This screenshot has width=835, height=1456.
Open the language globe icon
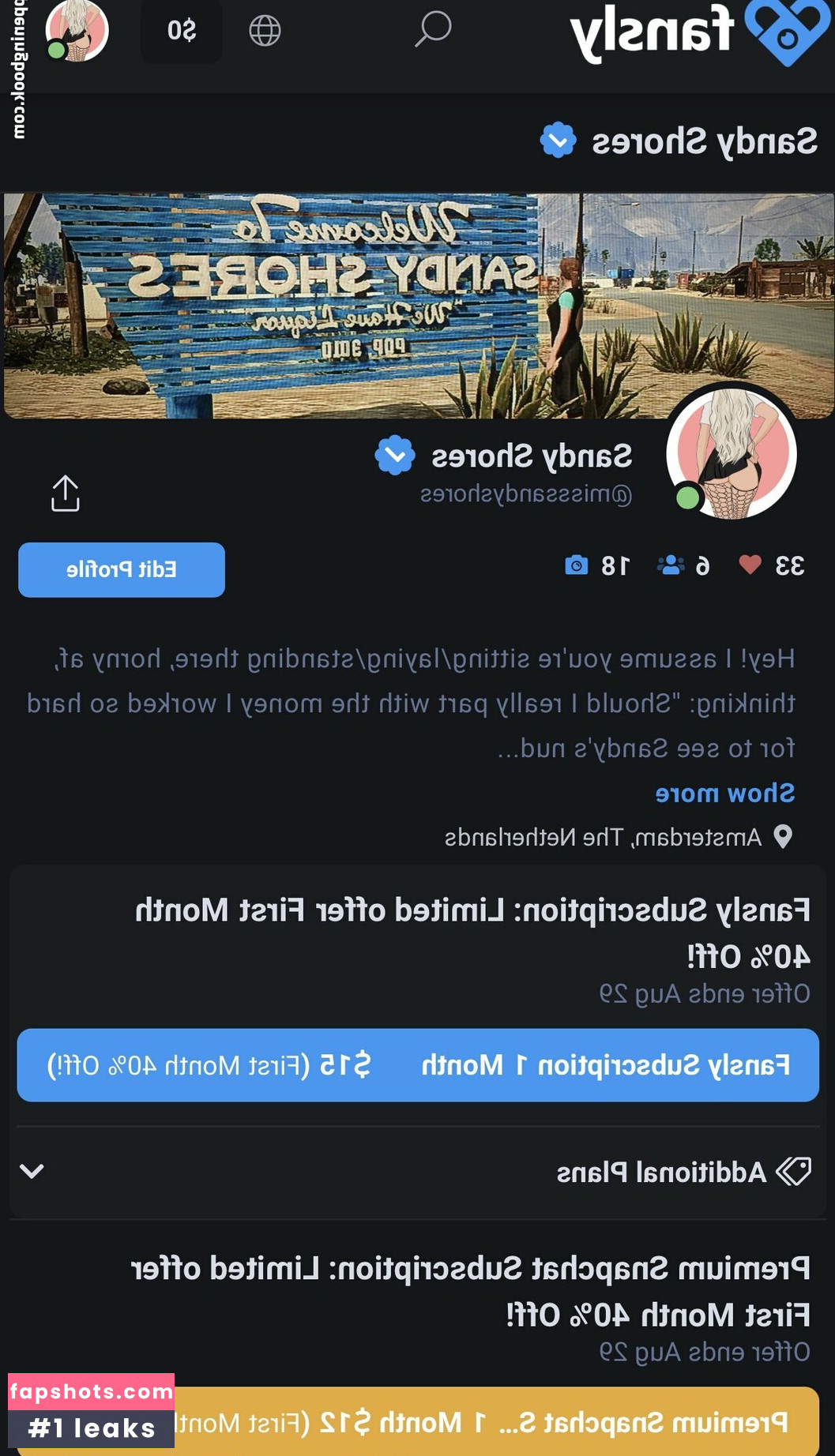tap(265, 31)
